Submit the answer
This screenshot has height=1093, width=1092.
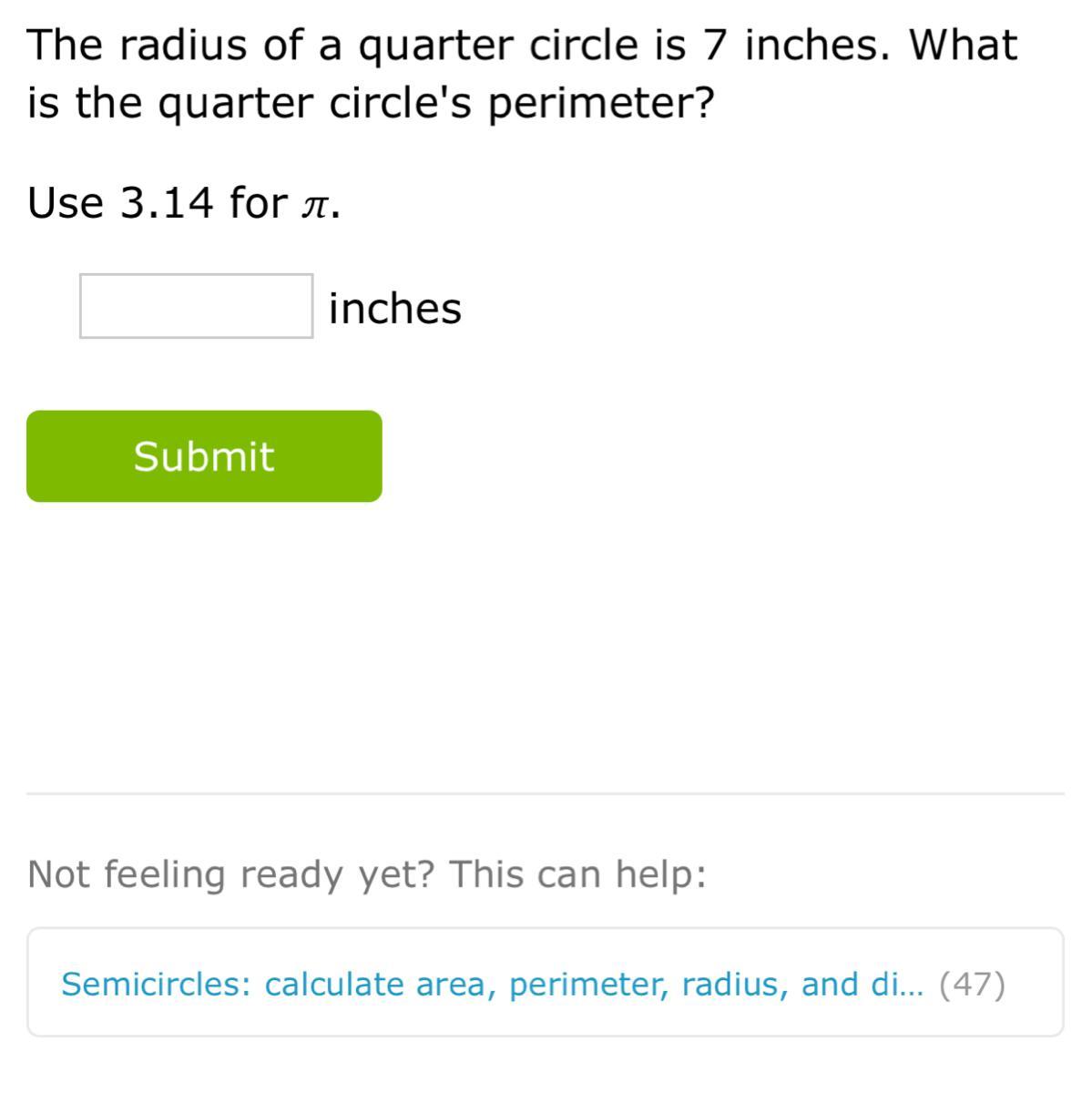point(204,456)
